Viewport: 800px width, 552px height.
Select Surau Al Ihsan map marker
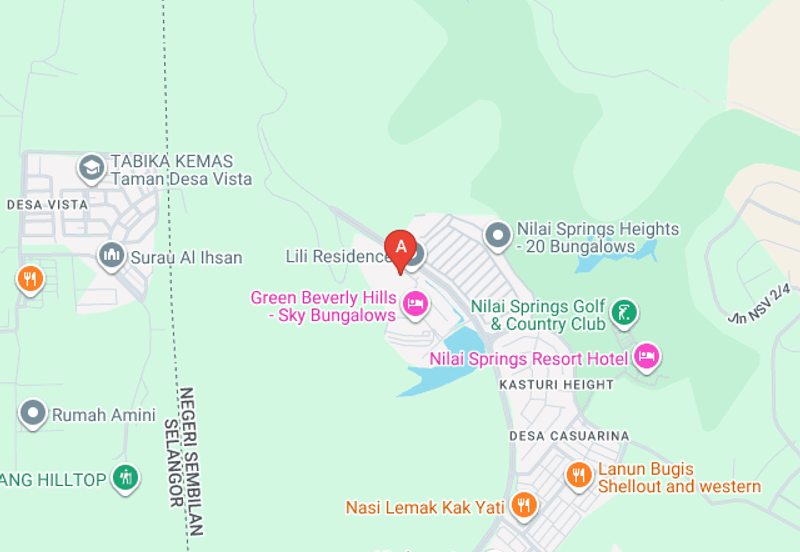coord(111,256)
